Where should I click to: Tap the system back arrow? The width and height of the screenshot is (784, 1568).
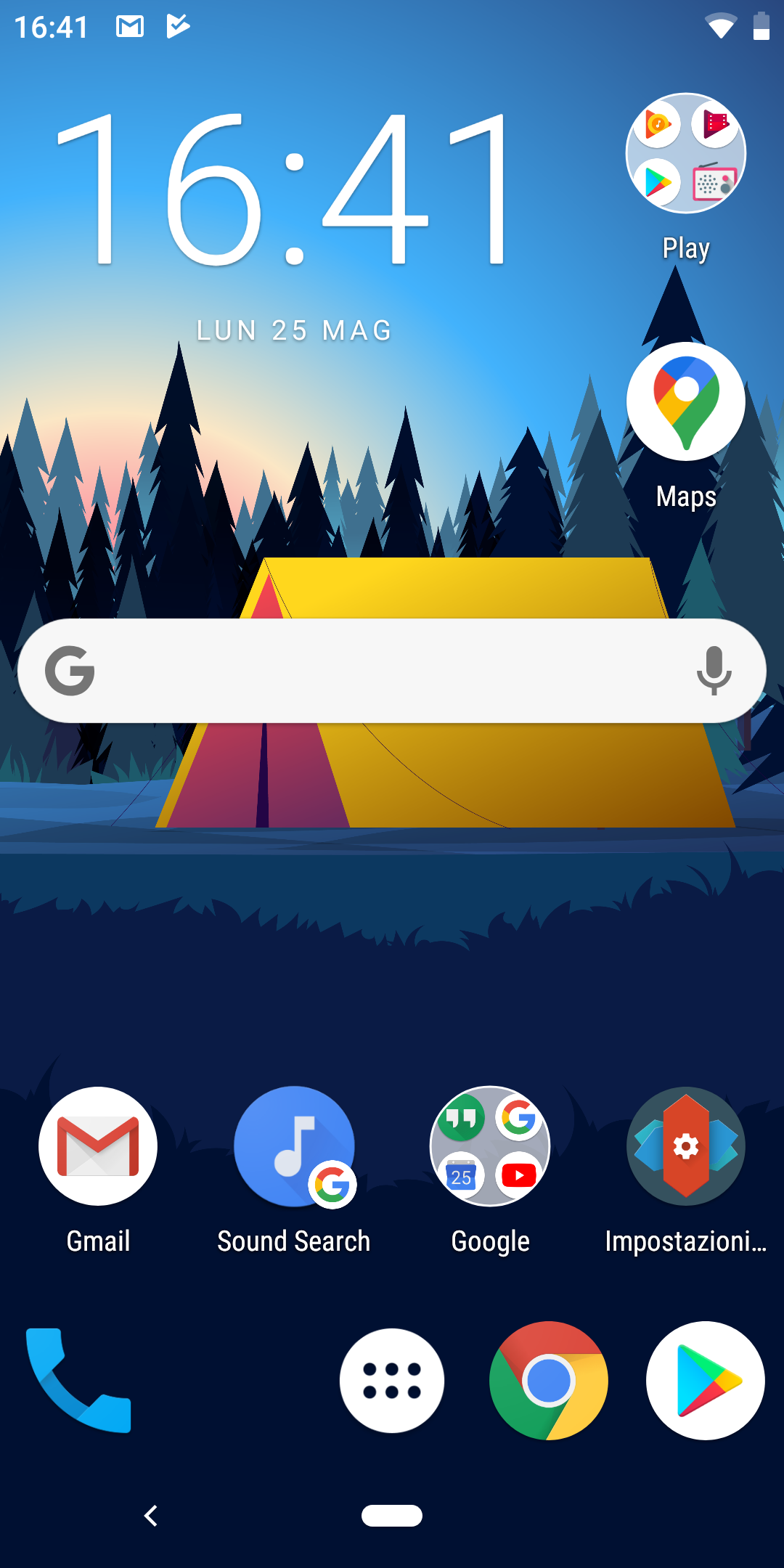[x=150, y=1516]
